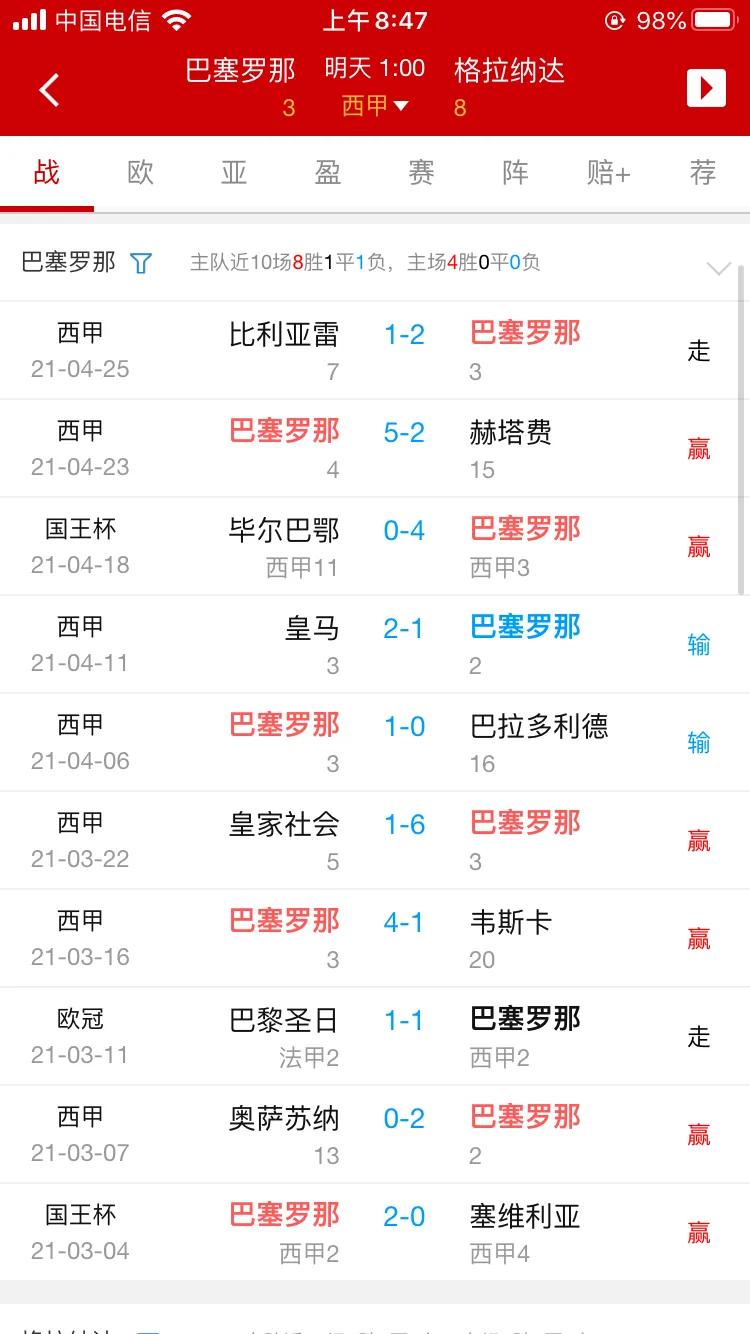Open the 阵 tab
The height and width of the screenshot is (1334, 750).
coord(514,172)
